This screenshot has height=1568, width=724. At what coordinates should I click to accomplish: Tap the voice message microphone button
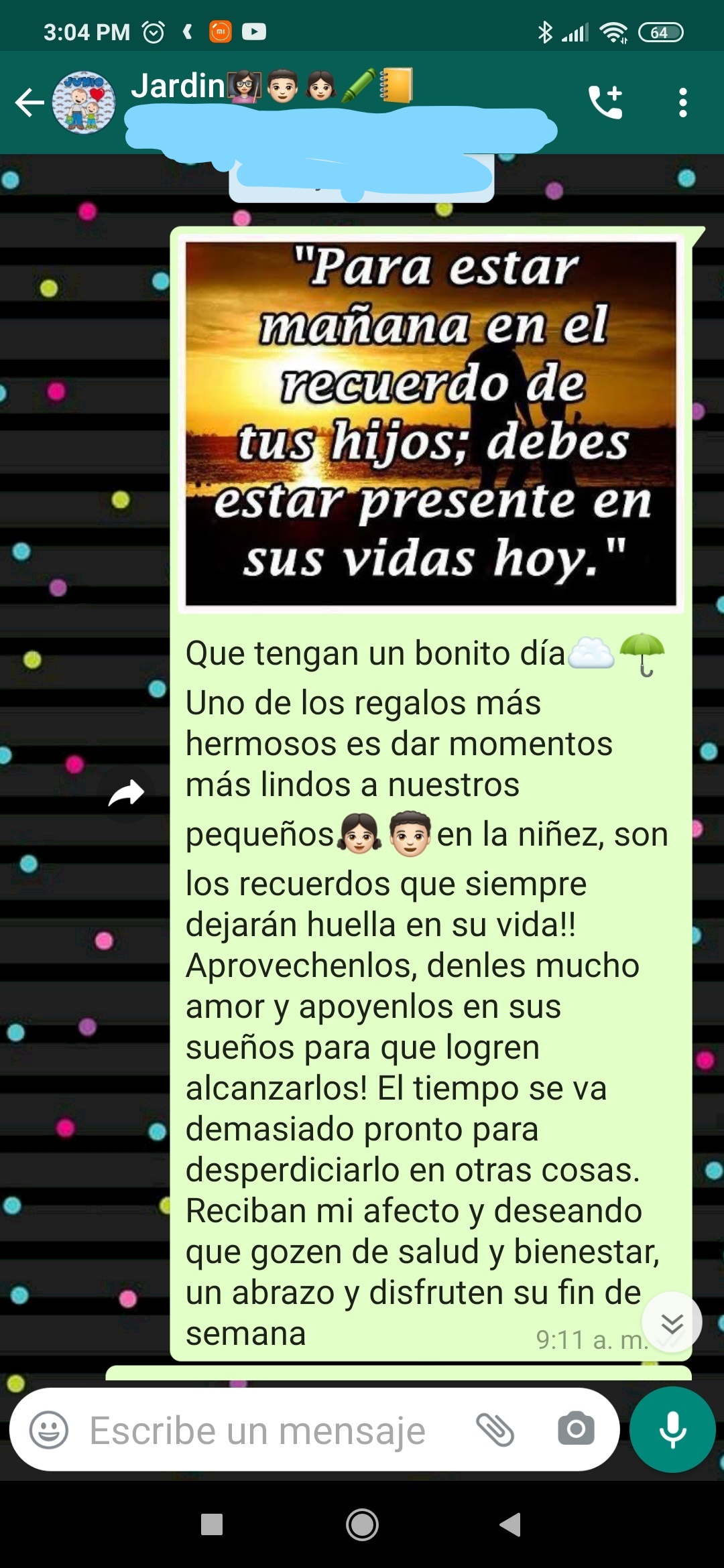tap(672, 1429)
